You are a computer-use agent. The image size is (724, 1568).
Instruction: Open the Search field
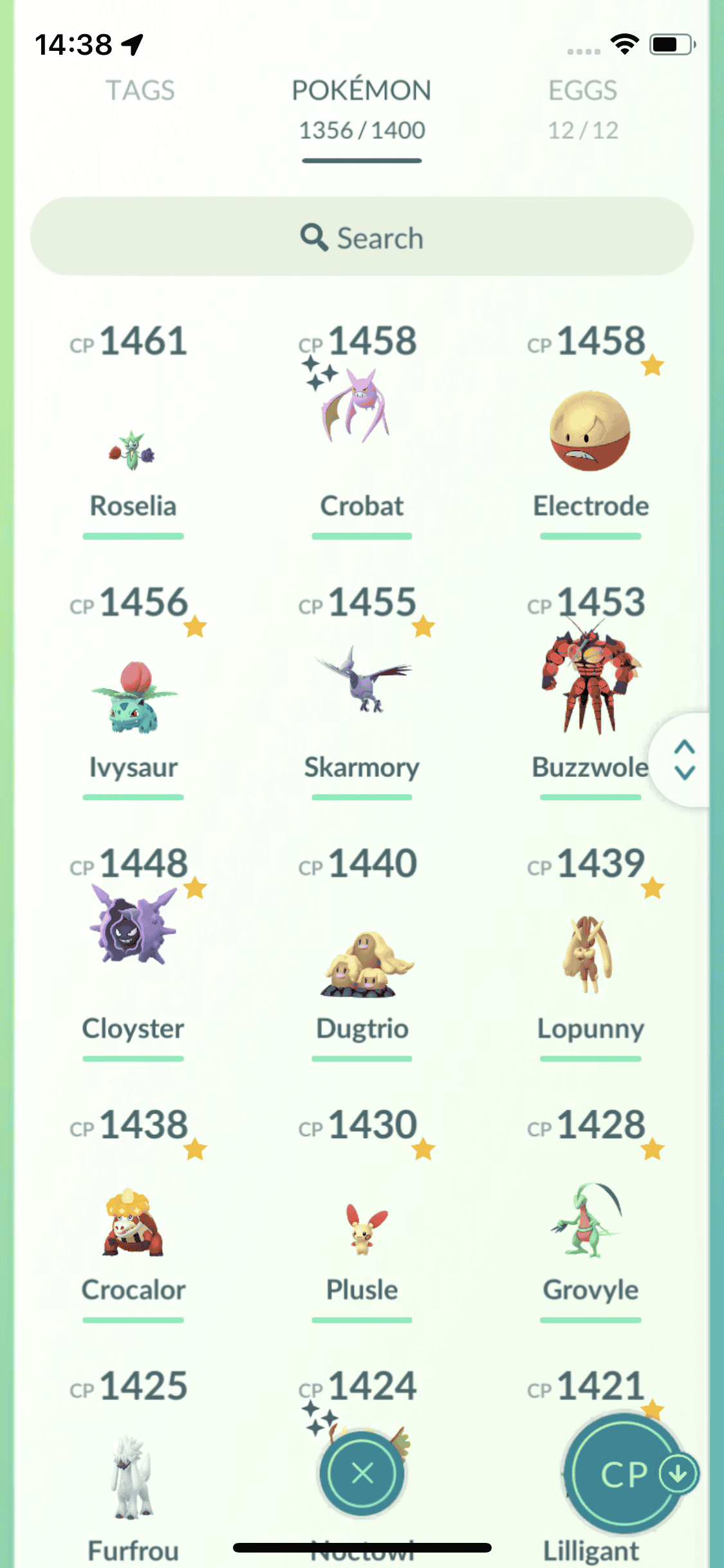362,237
